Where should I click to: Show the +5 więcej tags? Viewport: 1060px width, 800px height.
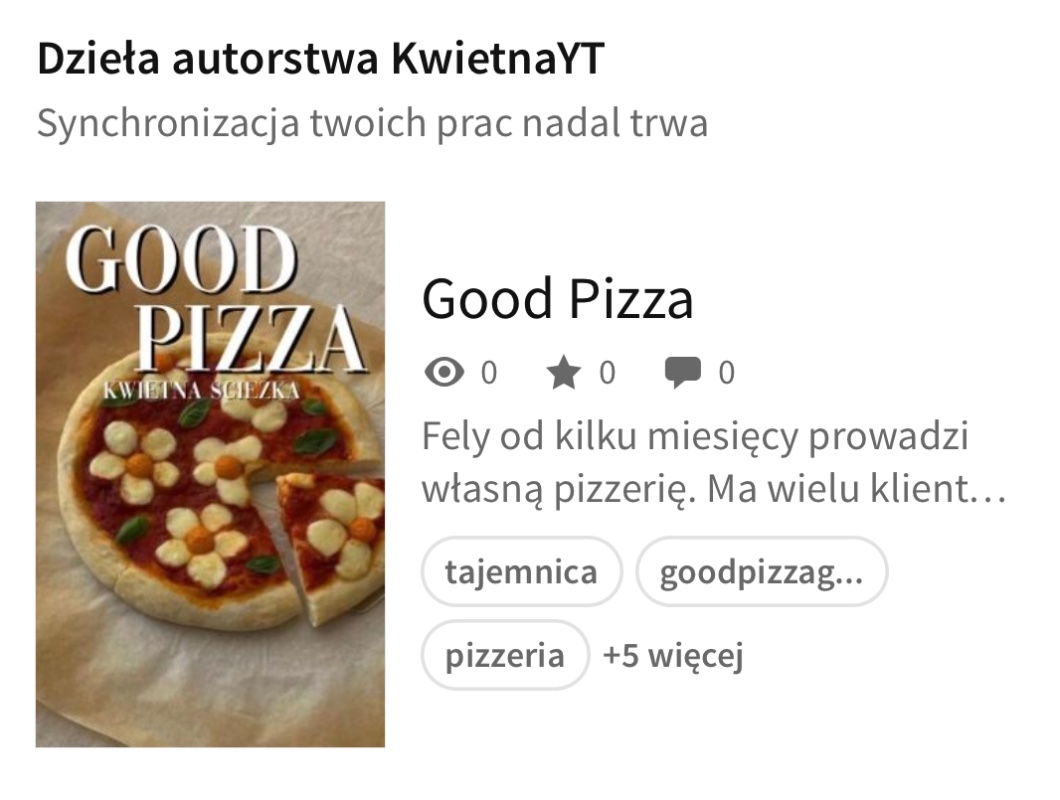(673, 656)
